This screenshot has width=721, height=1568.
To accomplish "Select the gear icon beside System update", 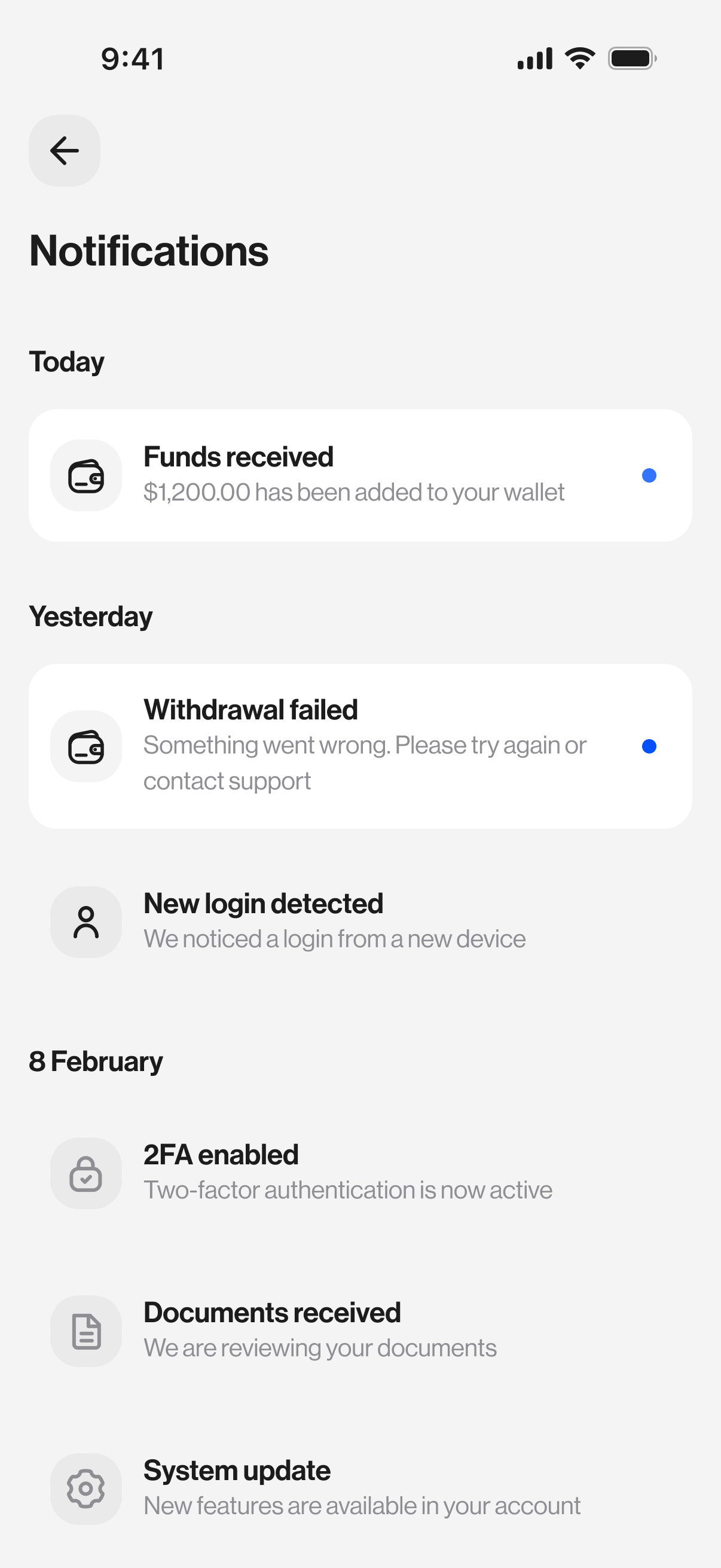I will (x=85, y=1489).
